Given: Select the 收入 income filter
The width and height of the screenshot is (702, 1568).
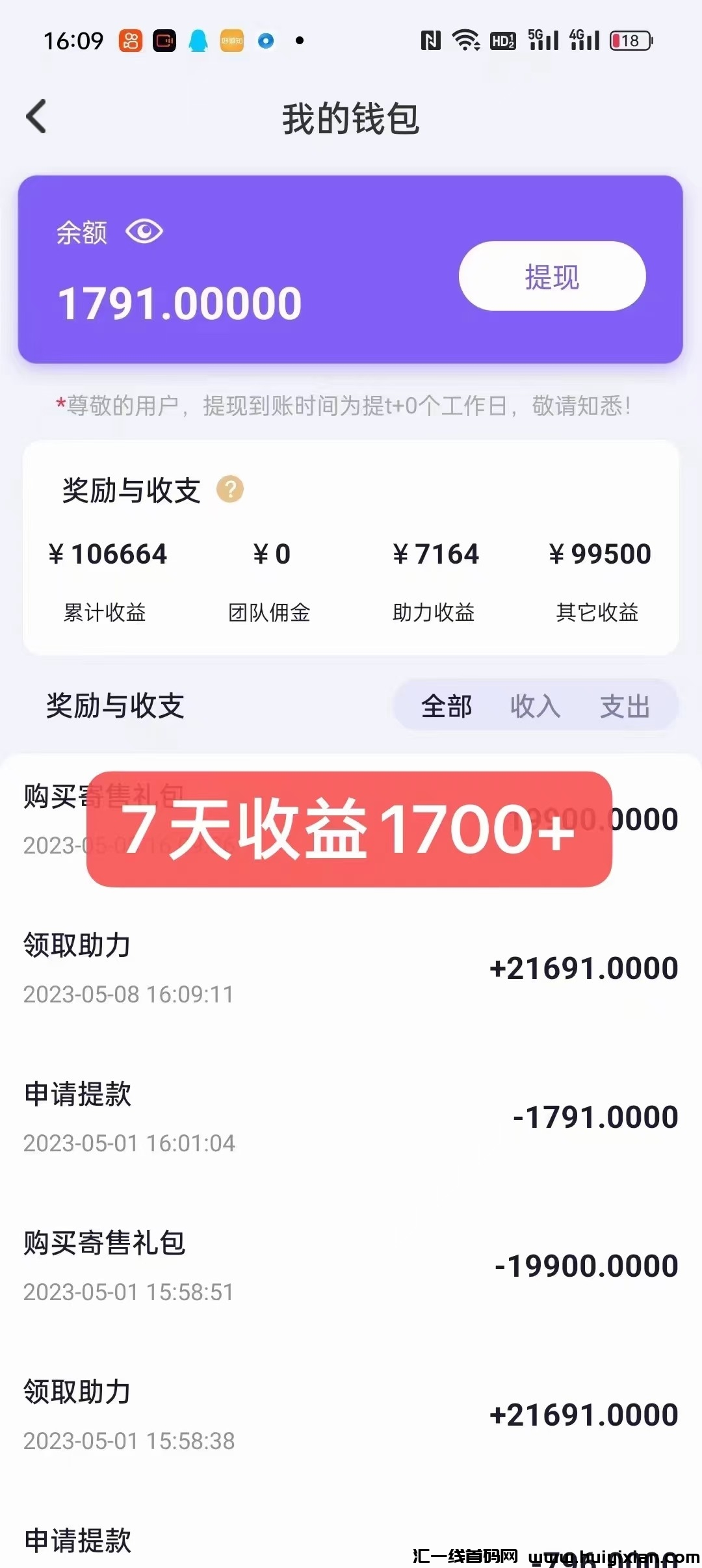Looking at the screenshot, I should point(534,705).
